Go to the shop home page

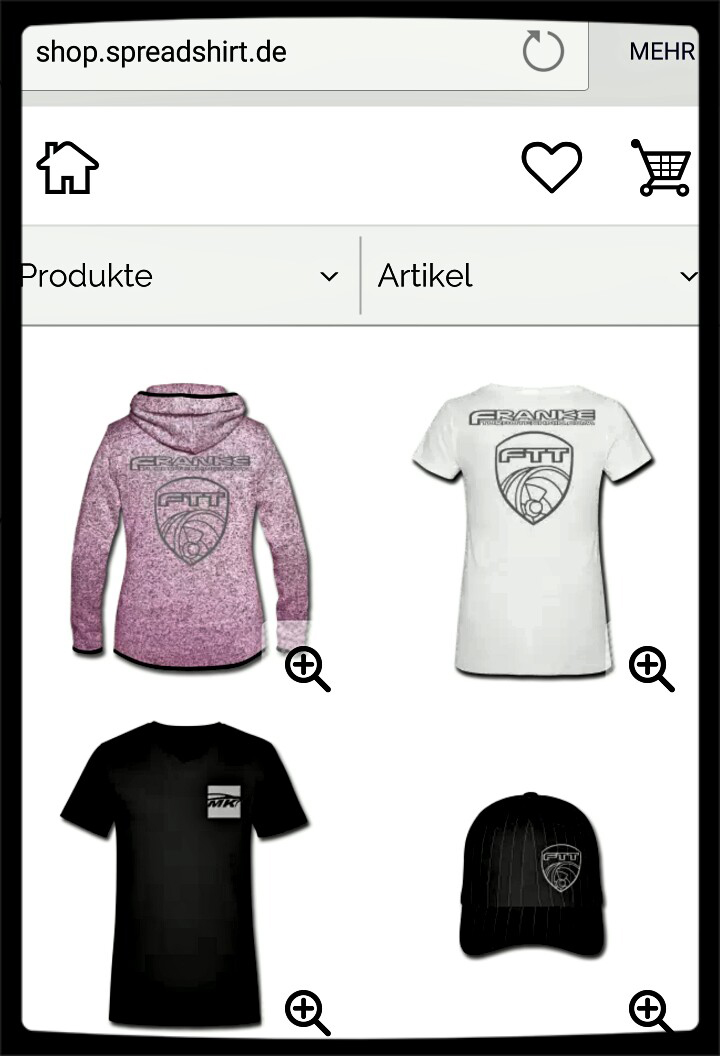pyautogui.click(x=68, y=167)
